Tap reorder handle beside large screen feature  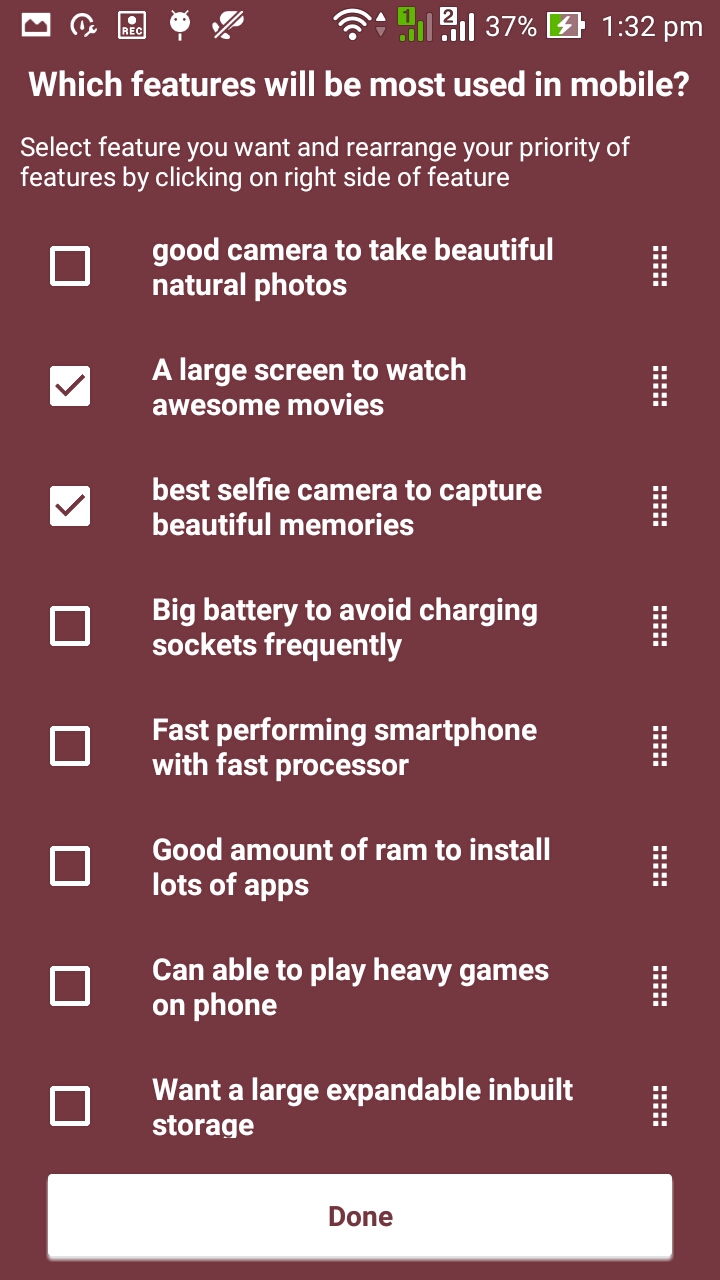[660, 387]
